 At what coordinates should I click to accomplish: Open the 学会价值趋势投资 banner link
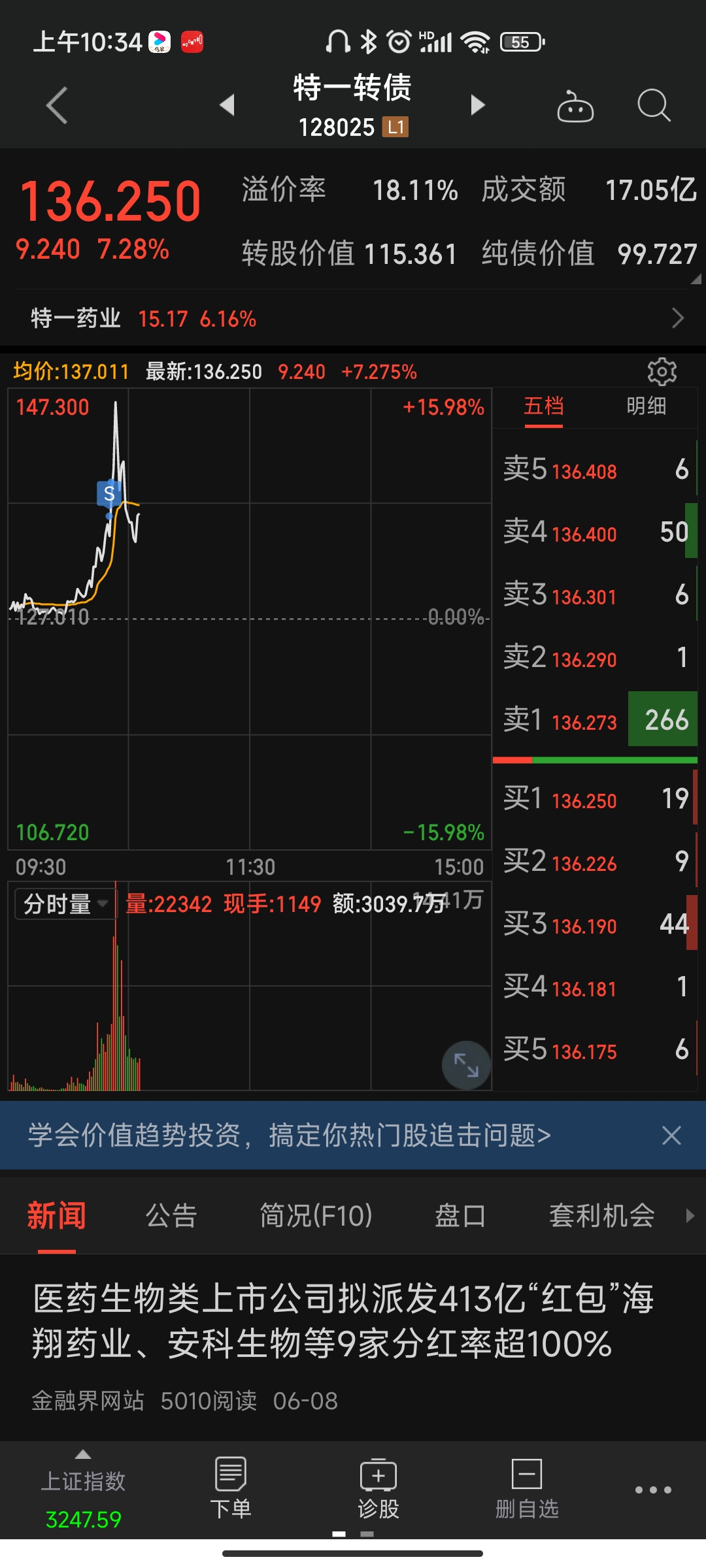pyautogui.click(x=289, y=1135)
